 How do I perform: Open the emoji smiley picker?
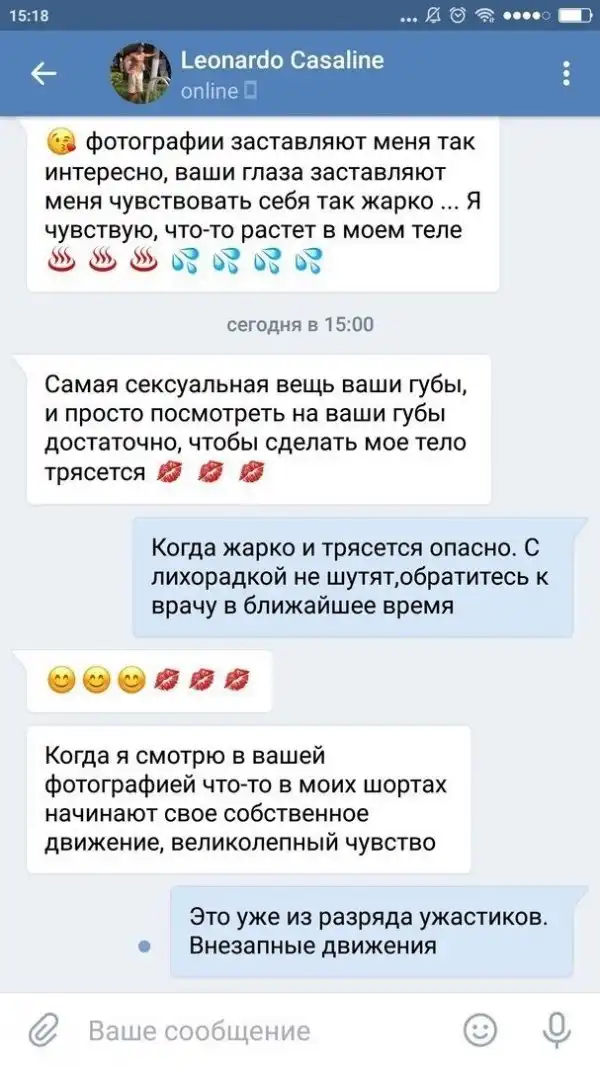482,1029
